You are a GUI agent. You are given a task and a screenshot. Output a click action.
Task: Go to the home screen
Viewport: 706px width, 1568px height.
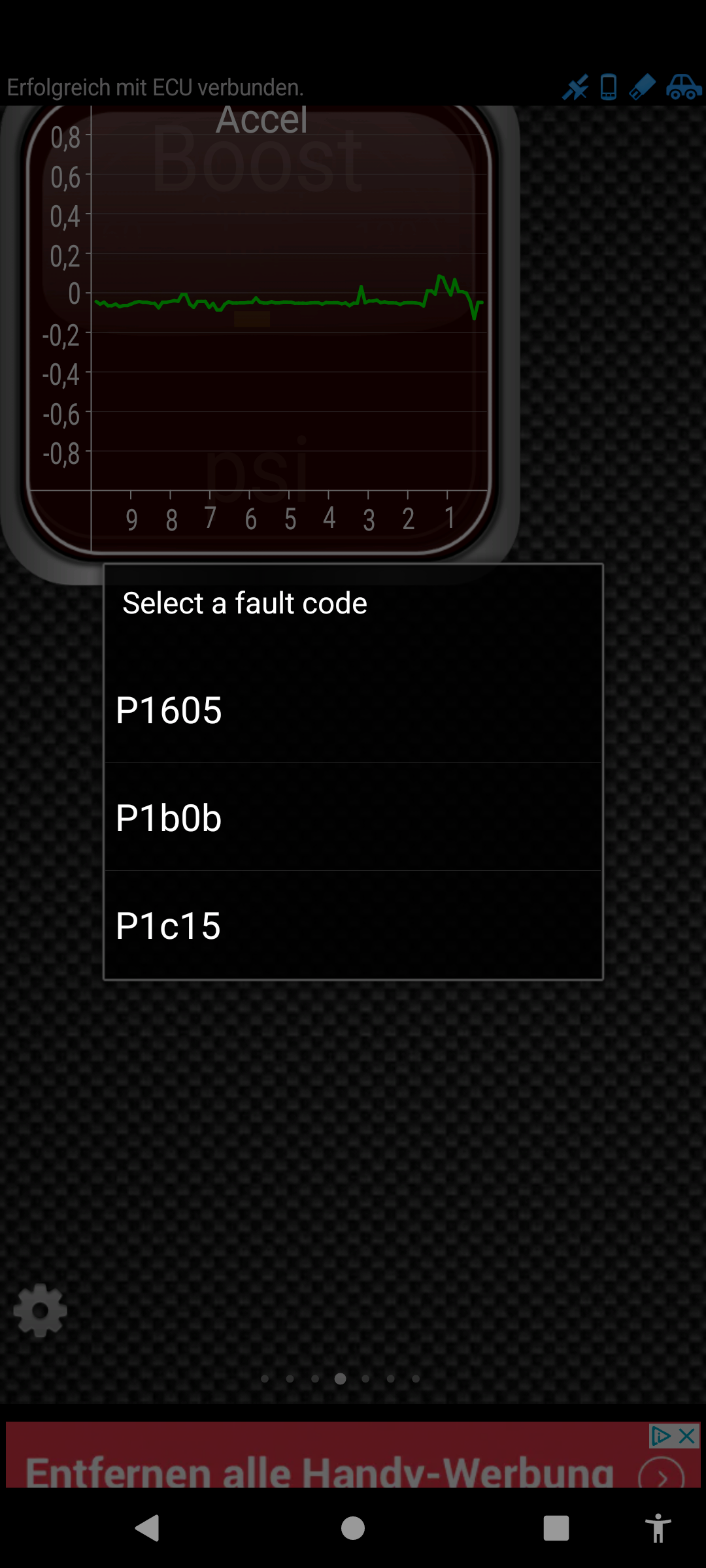pos(353,1528)
